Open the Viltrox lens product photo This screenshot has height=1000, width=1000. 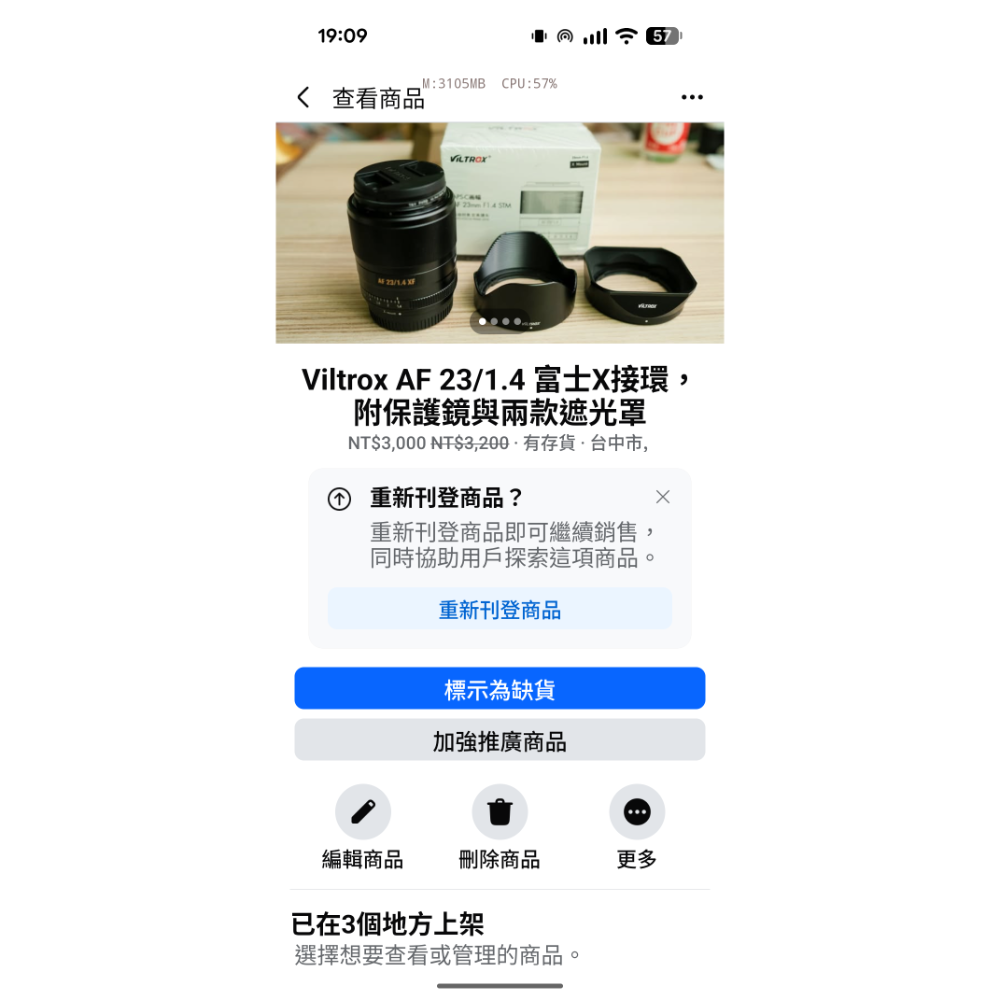point(499,232)
